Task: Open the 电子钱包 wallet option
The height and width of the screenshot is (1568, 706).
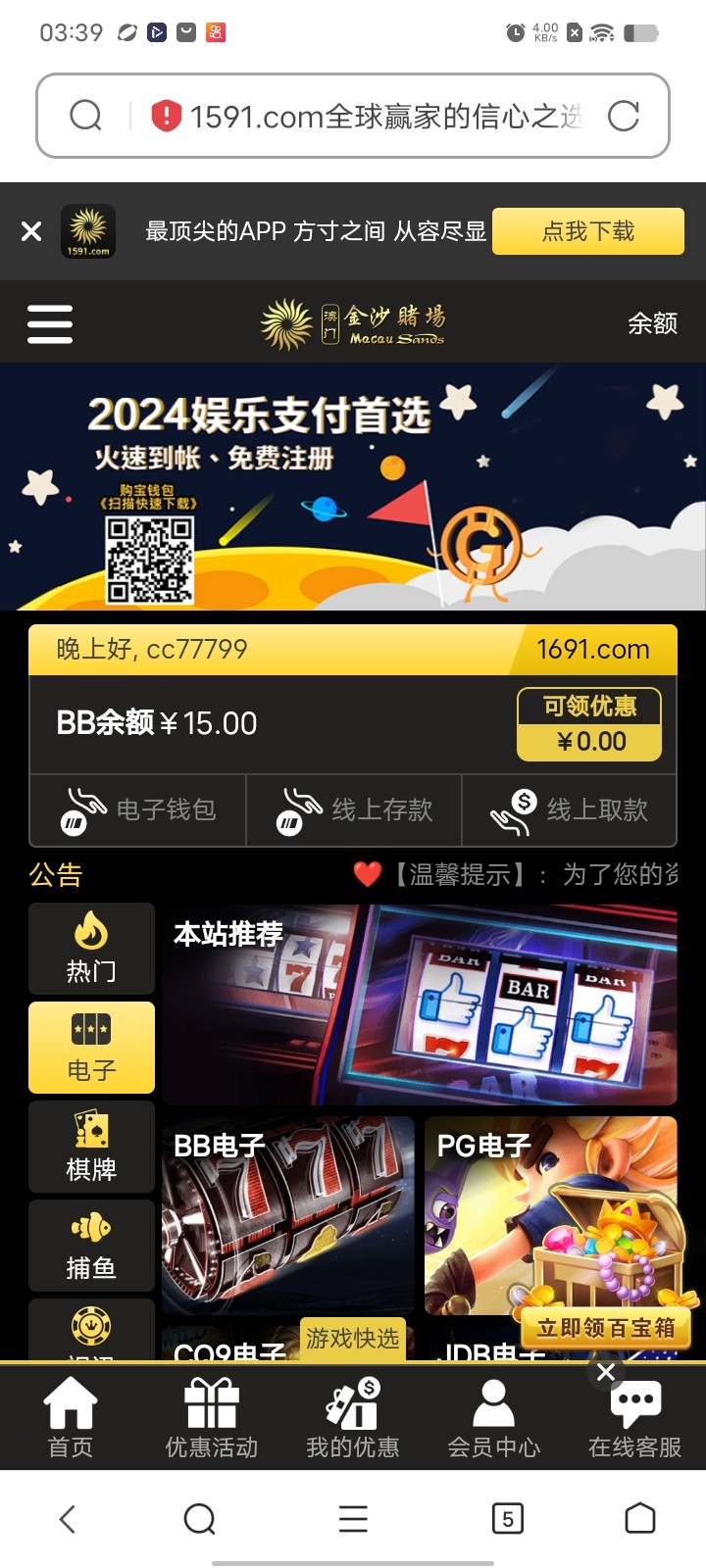Action: pos(138,810)
